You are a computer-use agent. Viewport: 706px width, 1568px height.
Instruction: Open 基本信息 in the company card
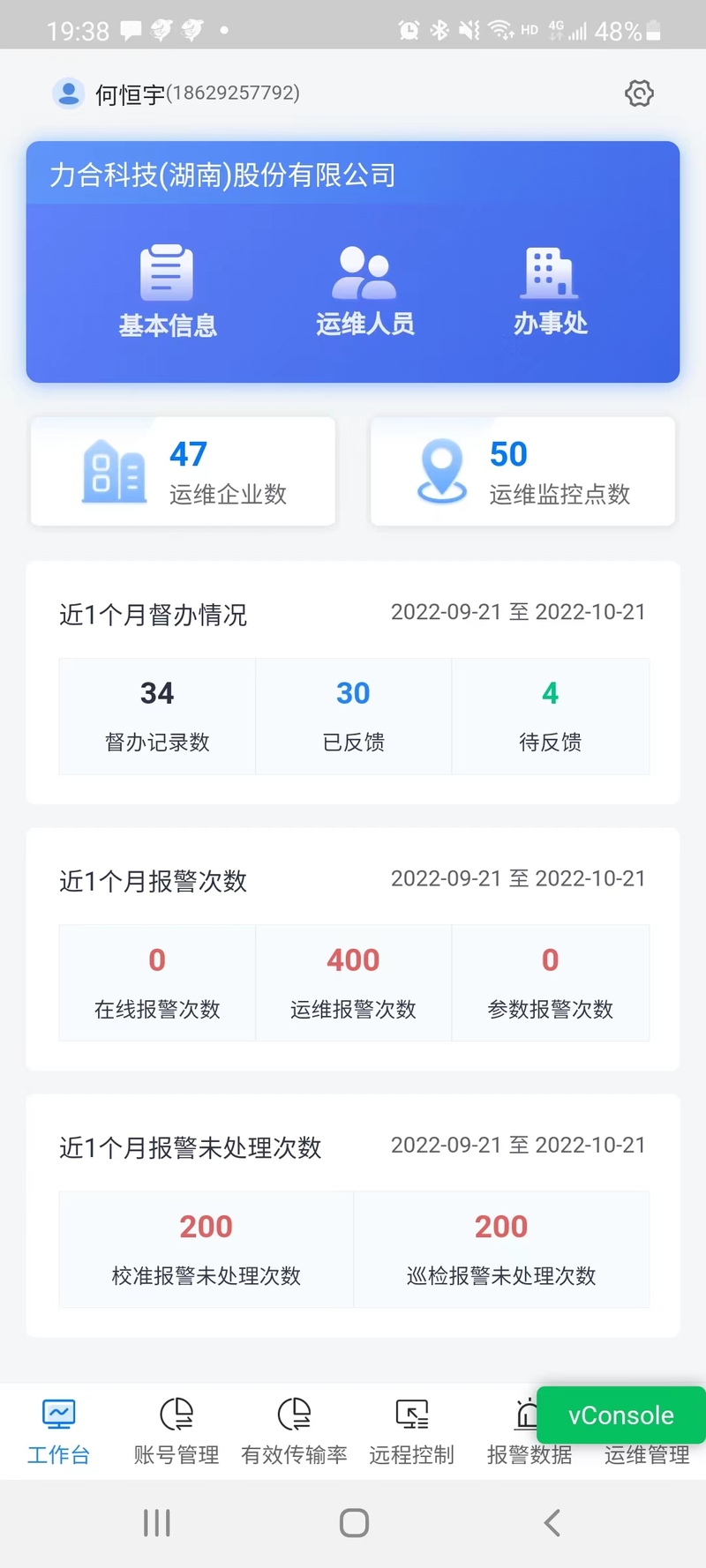[168, 292]
